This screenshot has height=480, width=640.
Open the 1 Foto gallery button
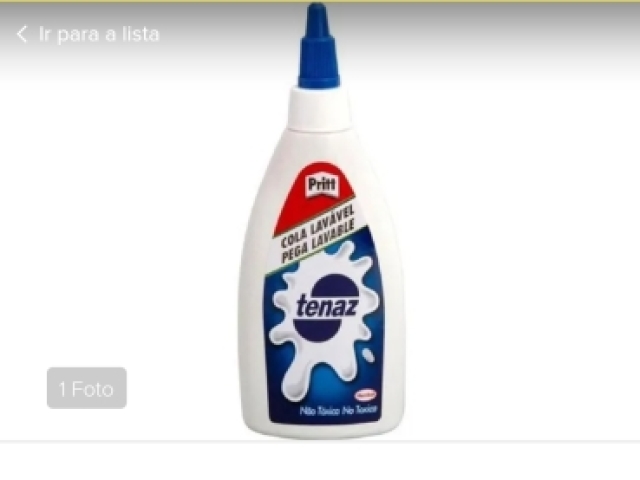tap(86, 388)
